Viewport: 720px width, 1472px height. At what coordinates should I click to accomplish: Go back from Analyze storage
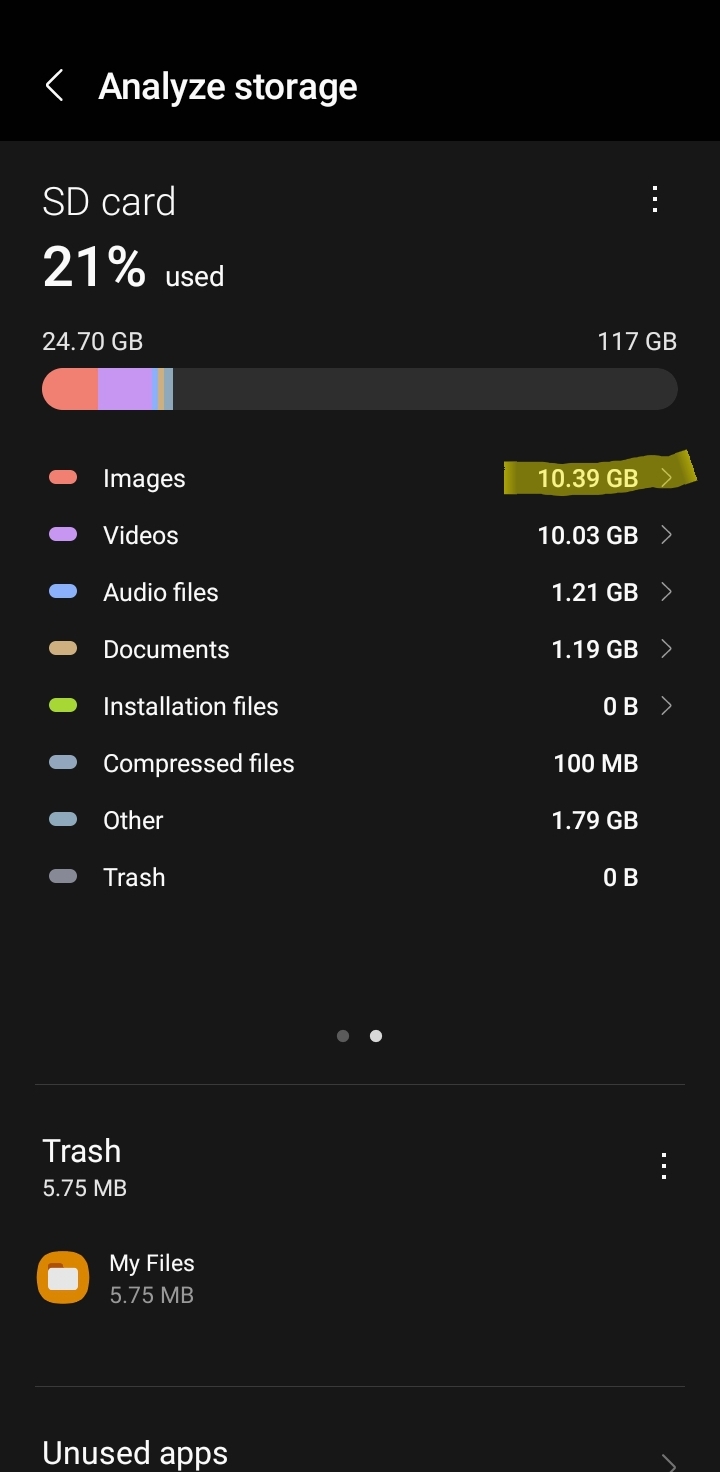(55, 86)
